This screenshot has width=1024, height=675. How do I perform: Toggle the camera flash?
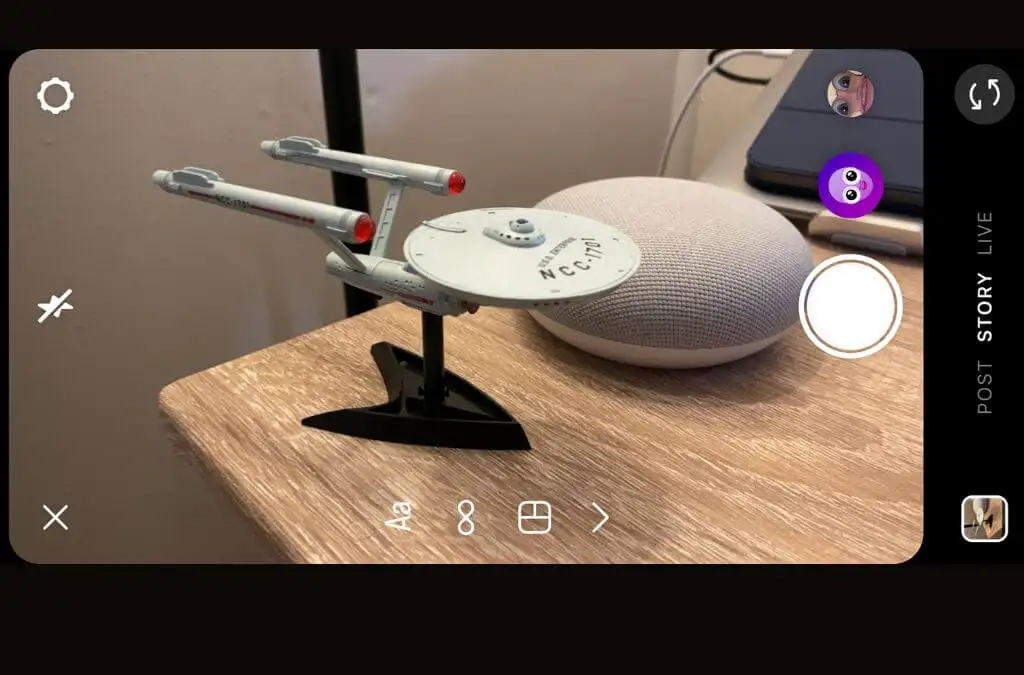click(55, 307)
